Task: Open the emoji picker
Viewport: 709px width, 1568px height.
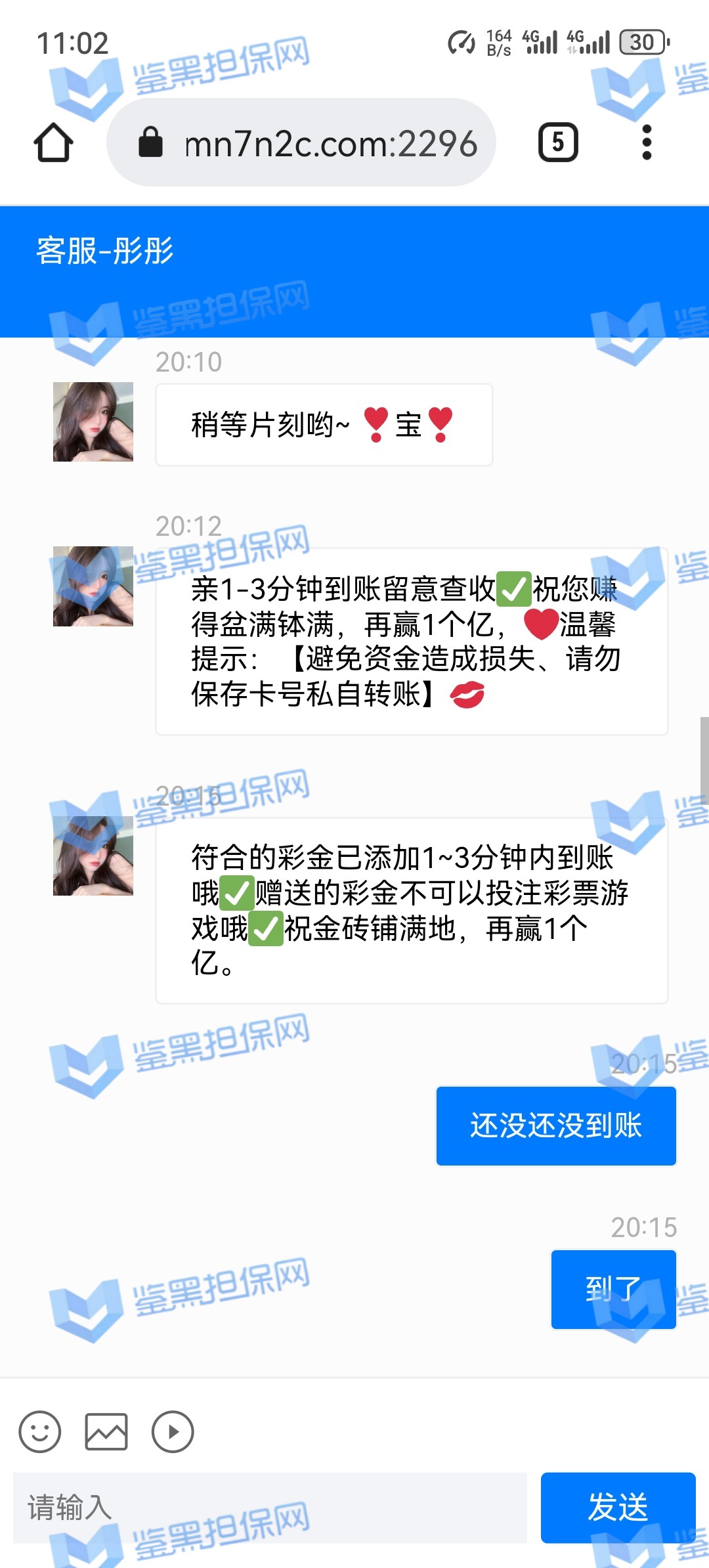Action: coord(40,1431)
